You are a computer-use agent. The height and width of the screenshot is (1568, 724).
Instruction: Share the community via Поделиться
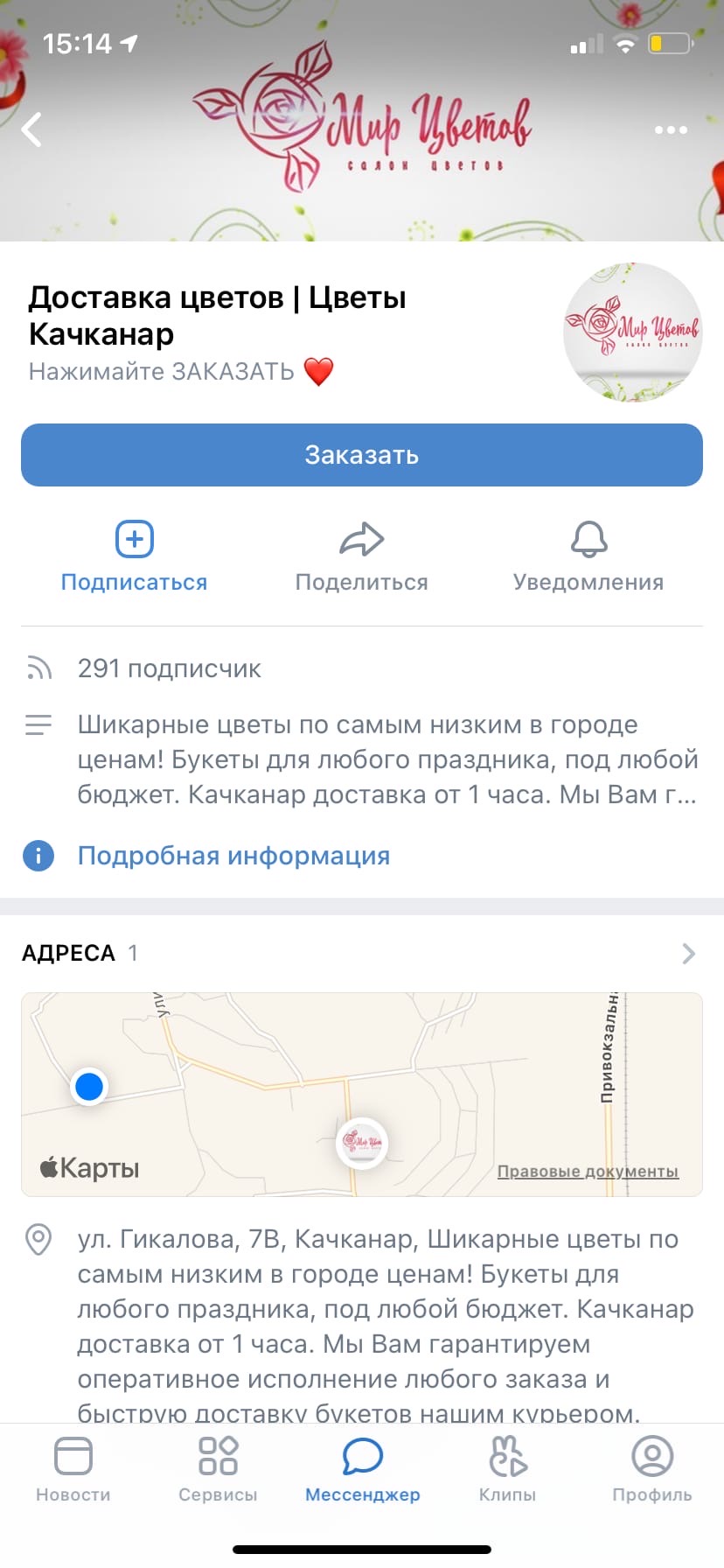[362, 556]
